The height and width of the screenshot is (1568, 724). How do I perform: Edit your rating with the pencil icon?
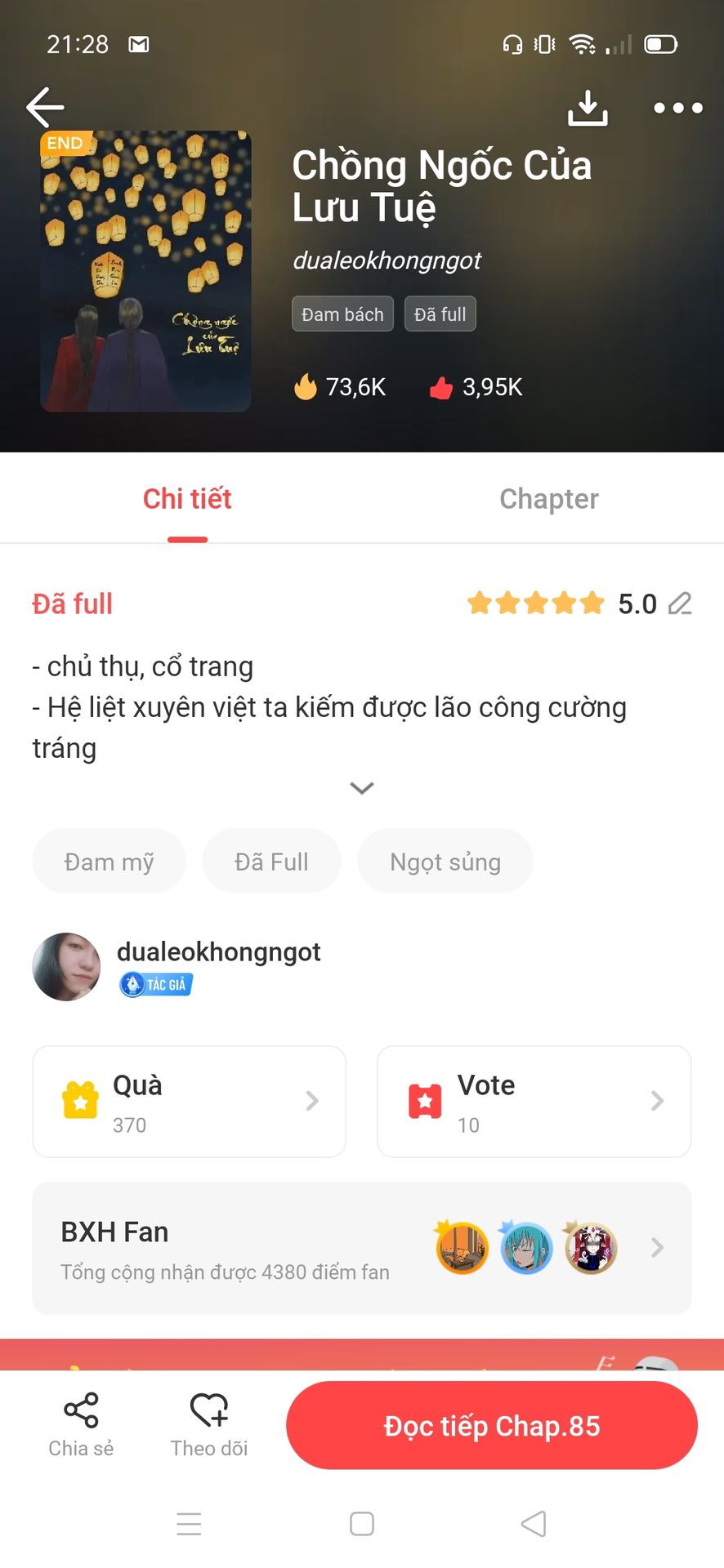[x=680, y=604]
